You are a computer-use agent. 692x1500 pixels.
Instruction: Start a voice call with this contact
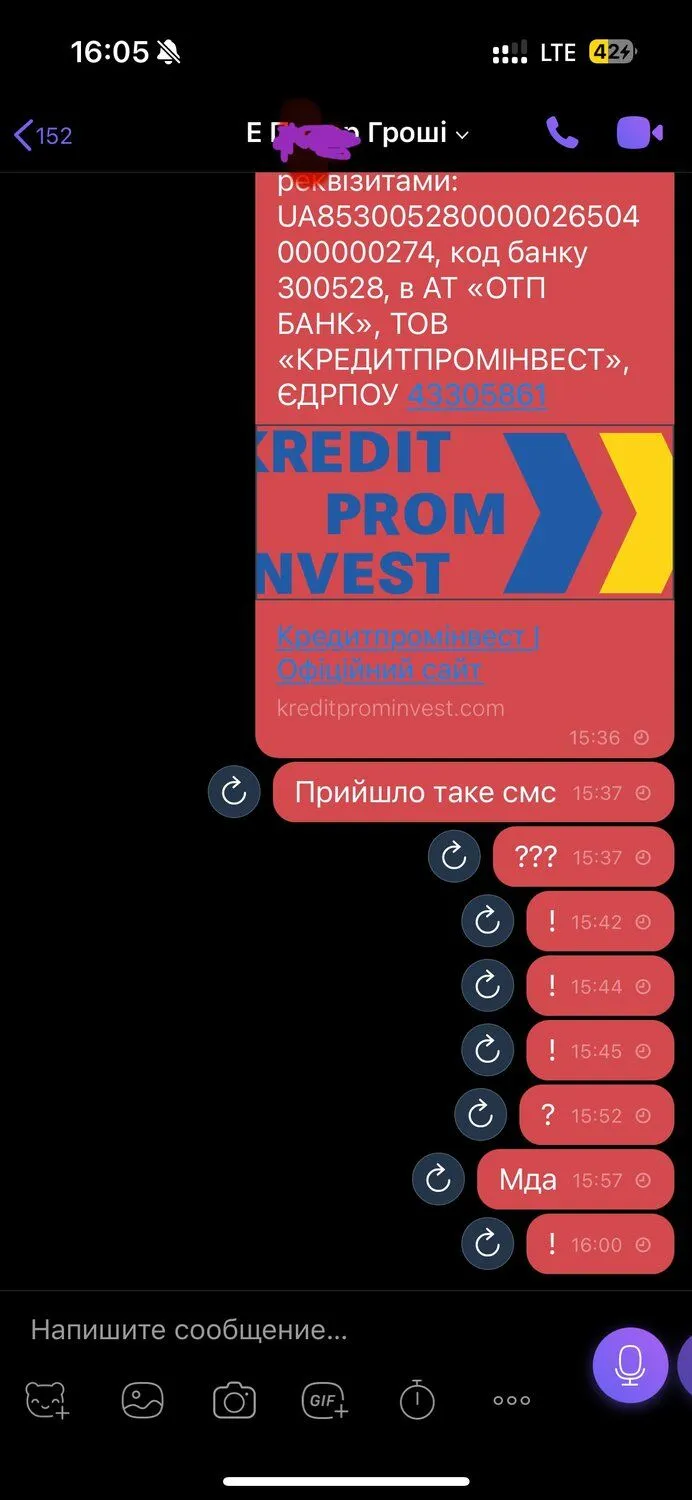(x=561, y=133)
